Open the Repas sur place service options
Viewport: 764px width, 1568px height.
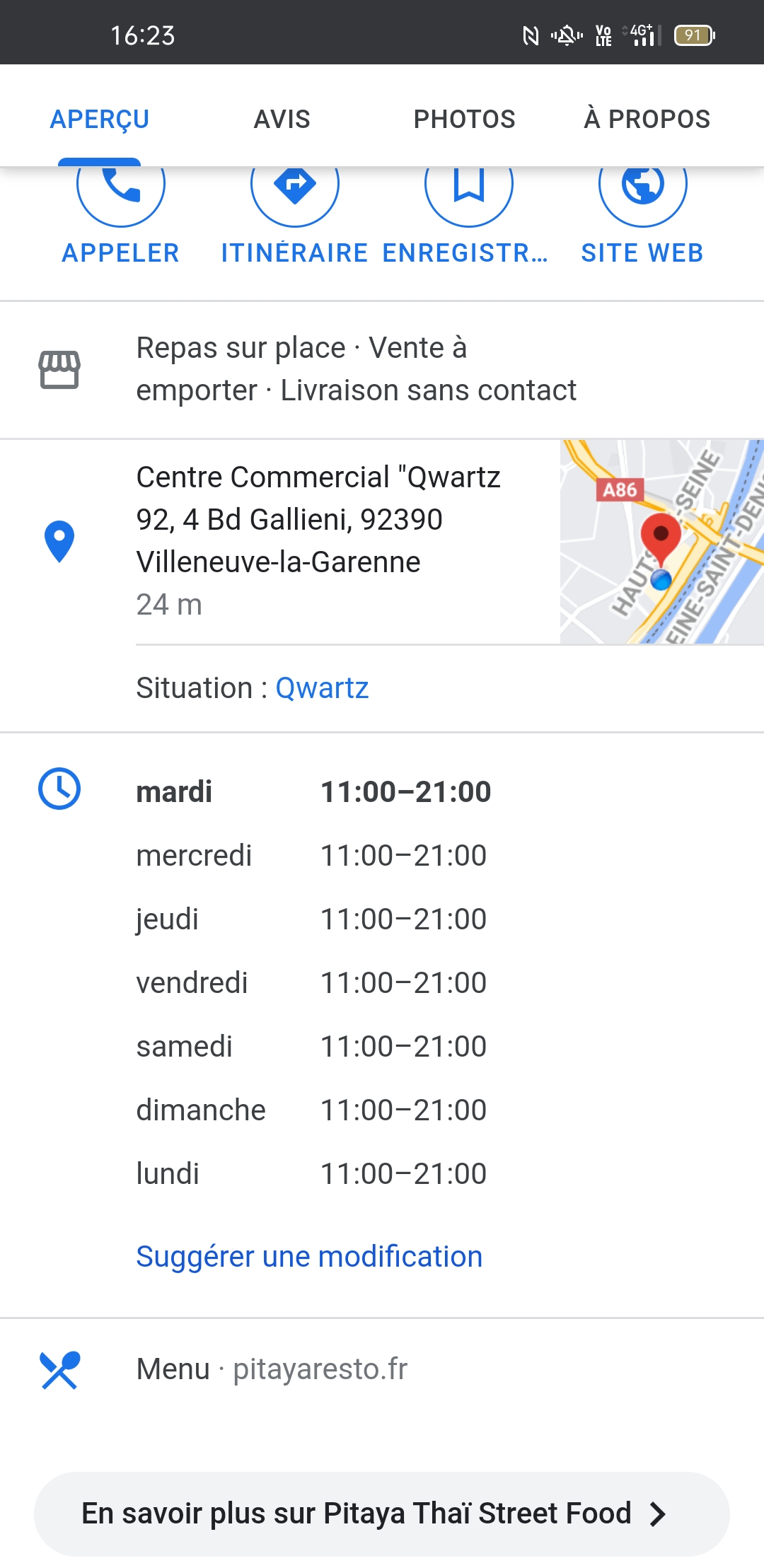tap(356, 369)
